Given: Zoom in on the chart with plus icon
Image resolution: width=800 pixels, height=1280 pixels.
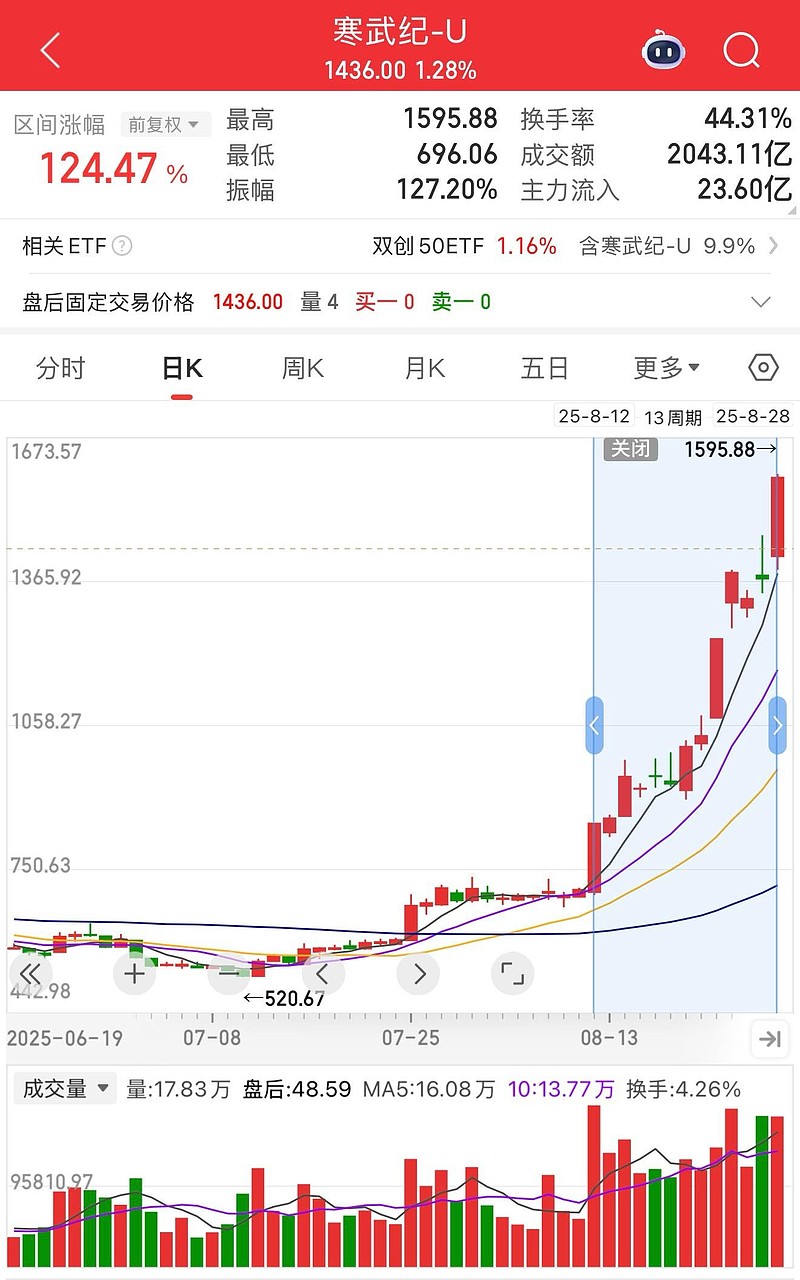Looking at the screenshot, I should (x=135, y=972).
